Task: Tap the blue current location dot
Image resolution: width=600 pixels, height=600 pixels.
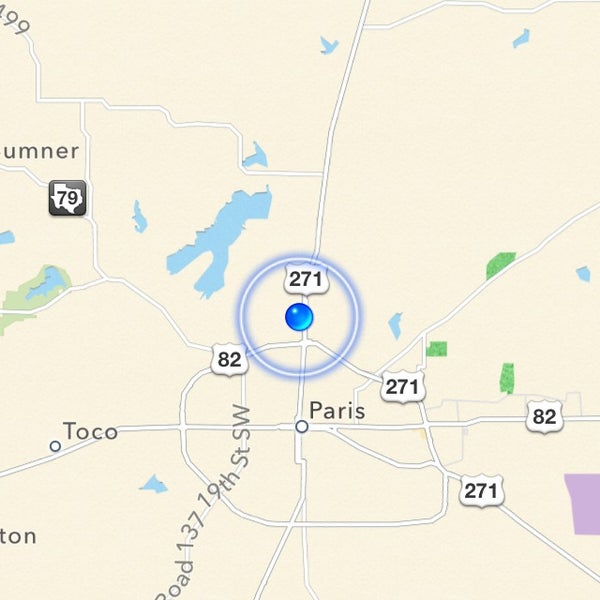Action: point(299,317)
